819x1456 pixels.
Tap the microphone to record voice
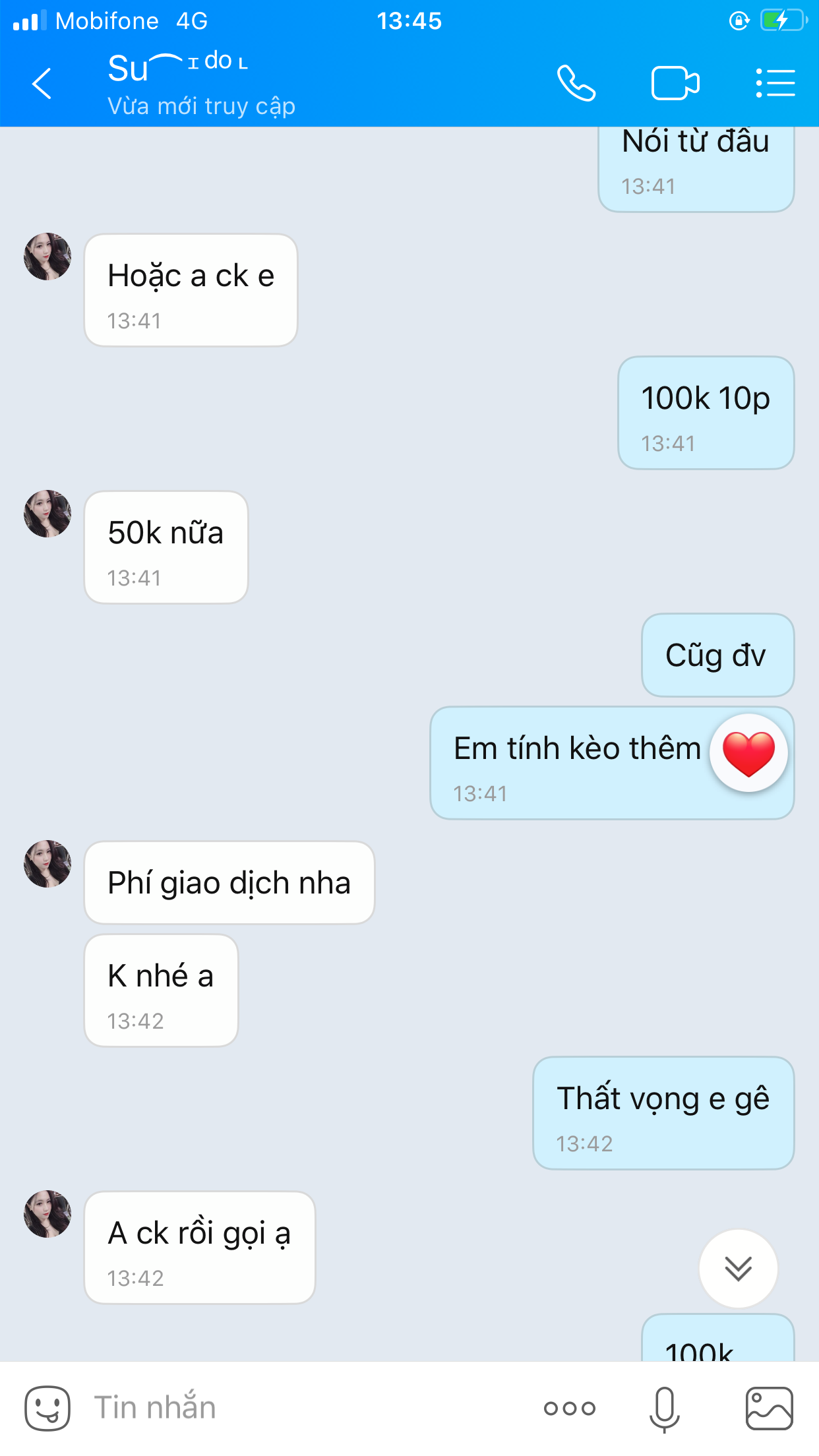click(664, 1409)
